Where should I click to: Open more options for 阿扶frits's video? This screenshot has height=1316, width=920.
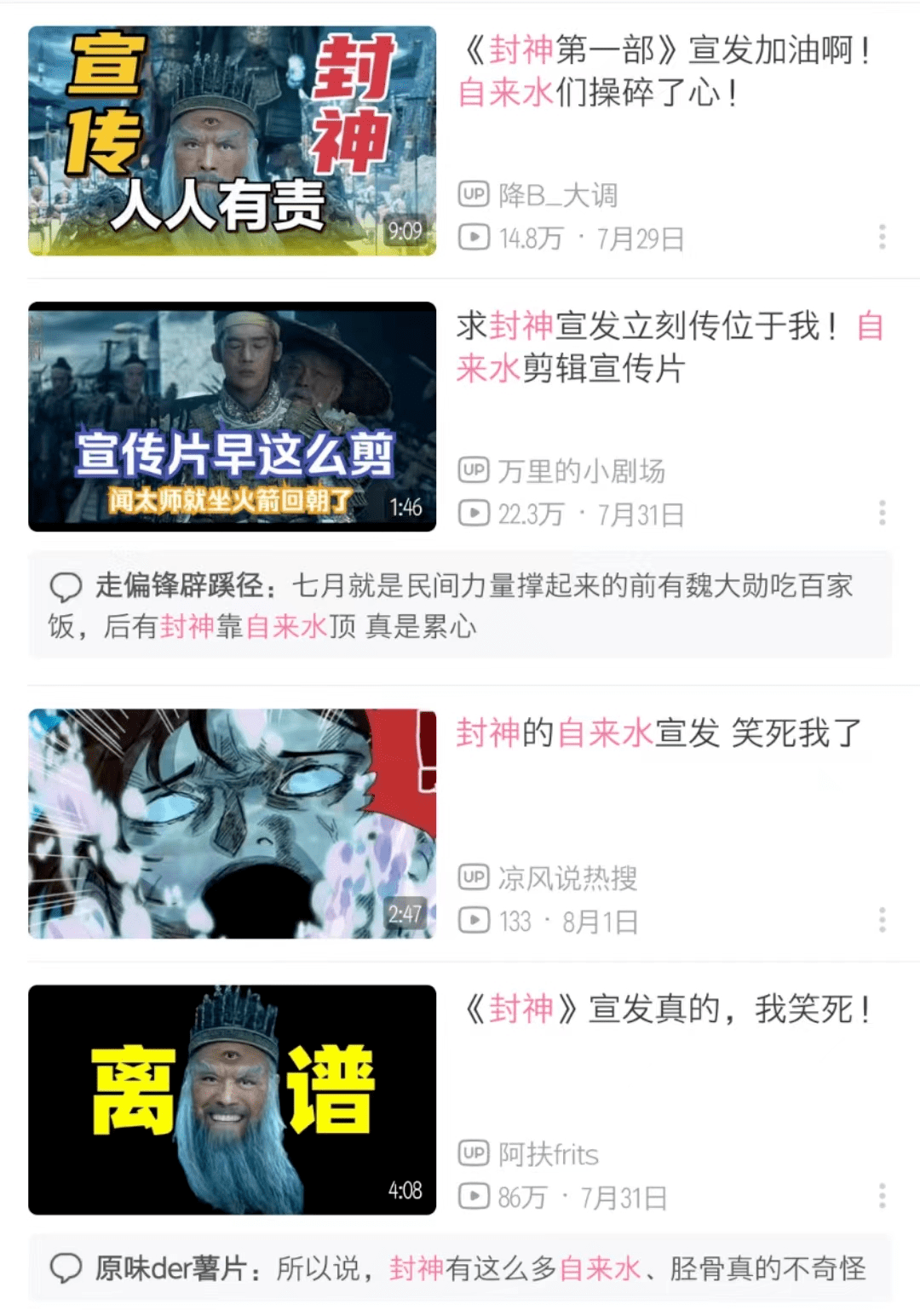pos(882,1196)
